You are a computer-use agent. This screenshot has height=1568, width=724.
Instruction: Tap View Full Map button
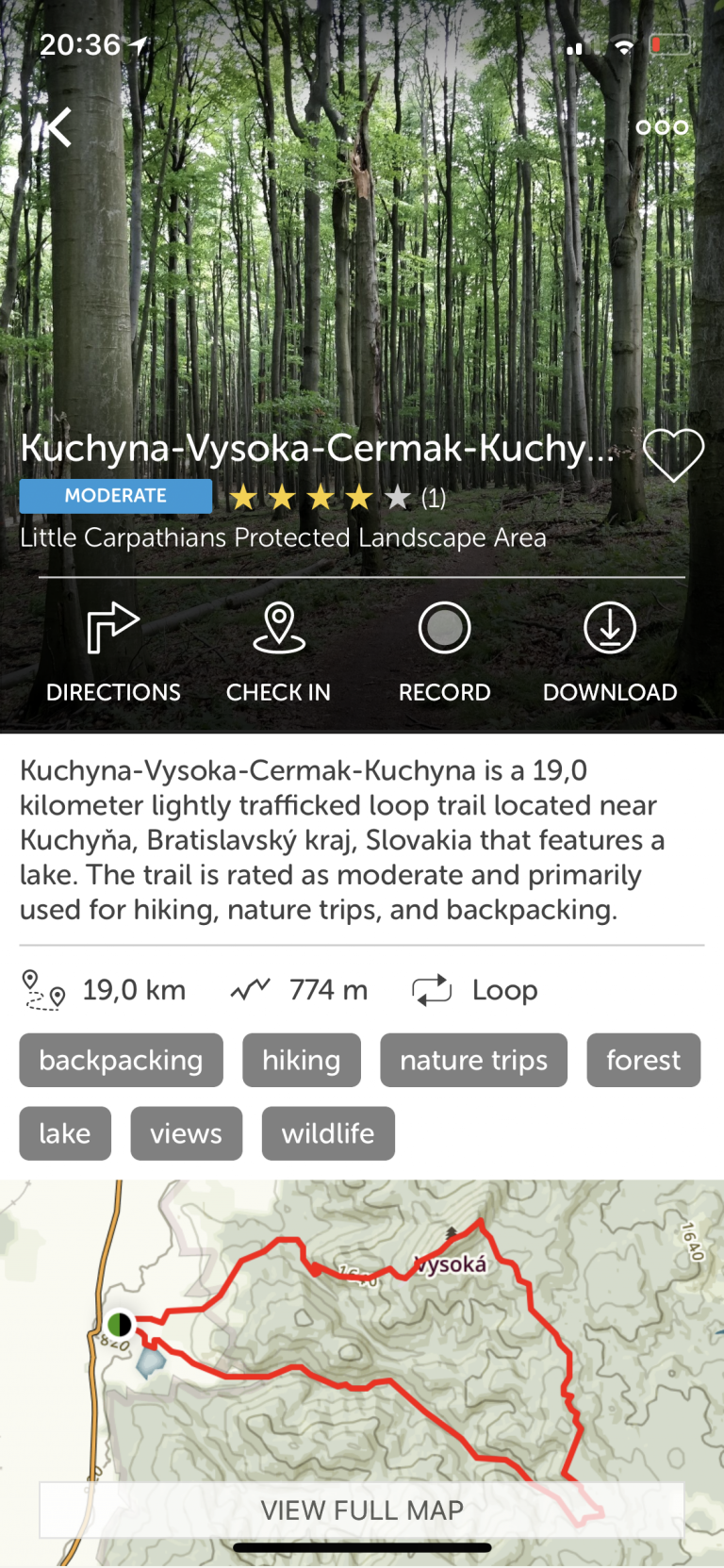pos(362,1510)
